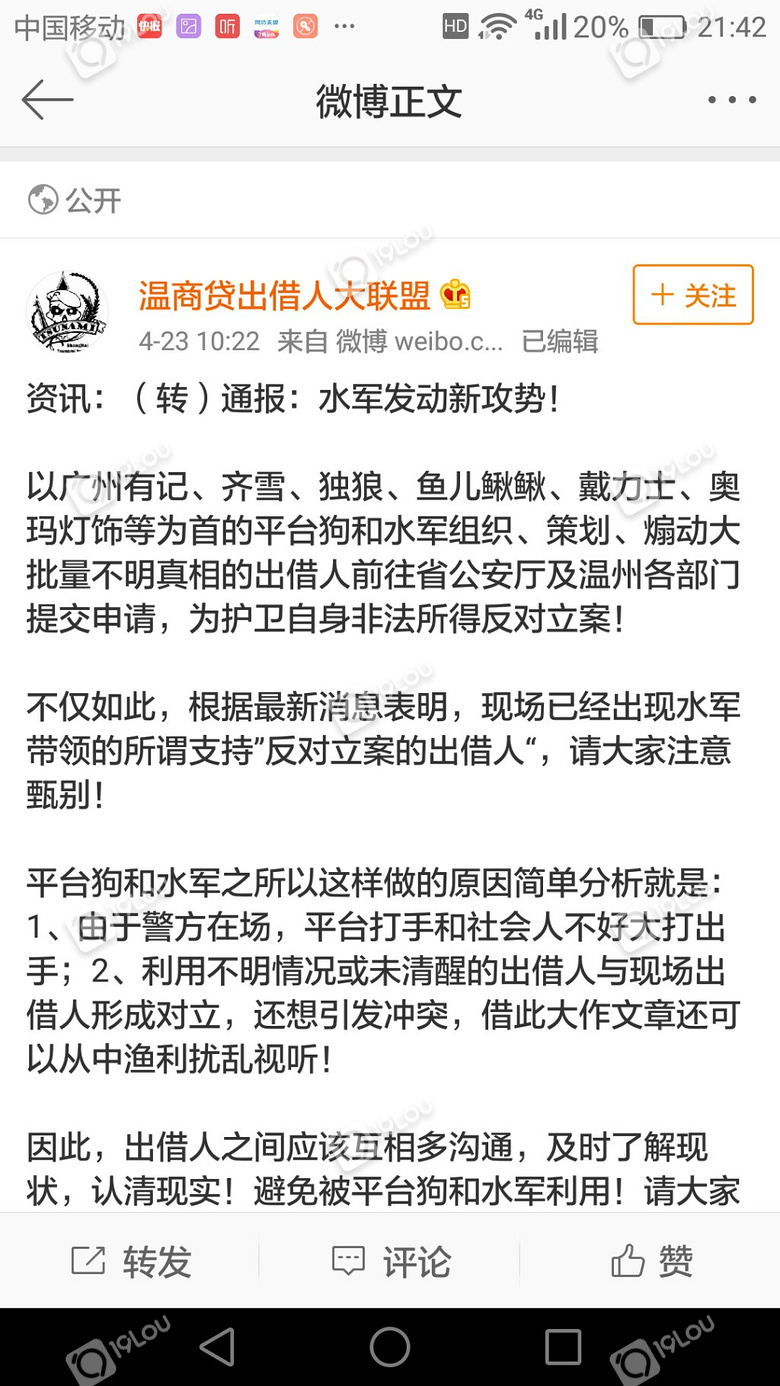Comment on the post via 评论

pos(391,1261)
